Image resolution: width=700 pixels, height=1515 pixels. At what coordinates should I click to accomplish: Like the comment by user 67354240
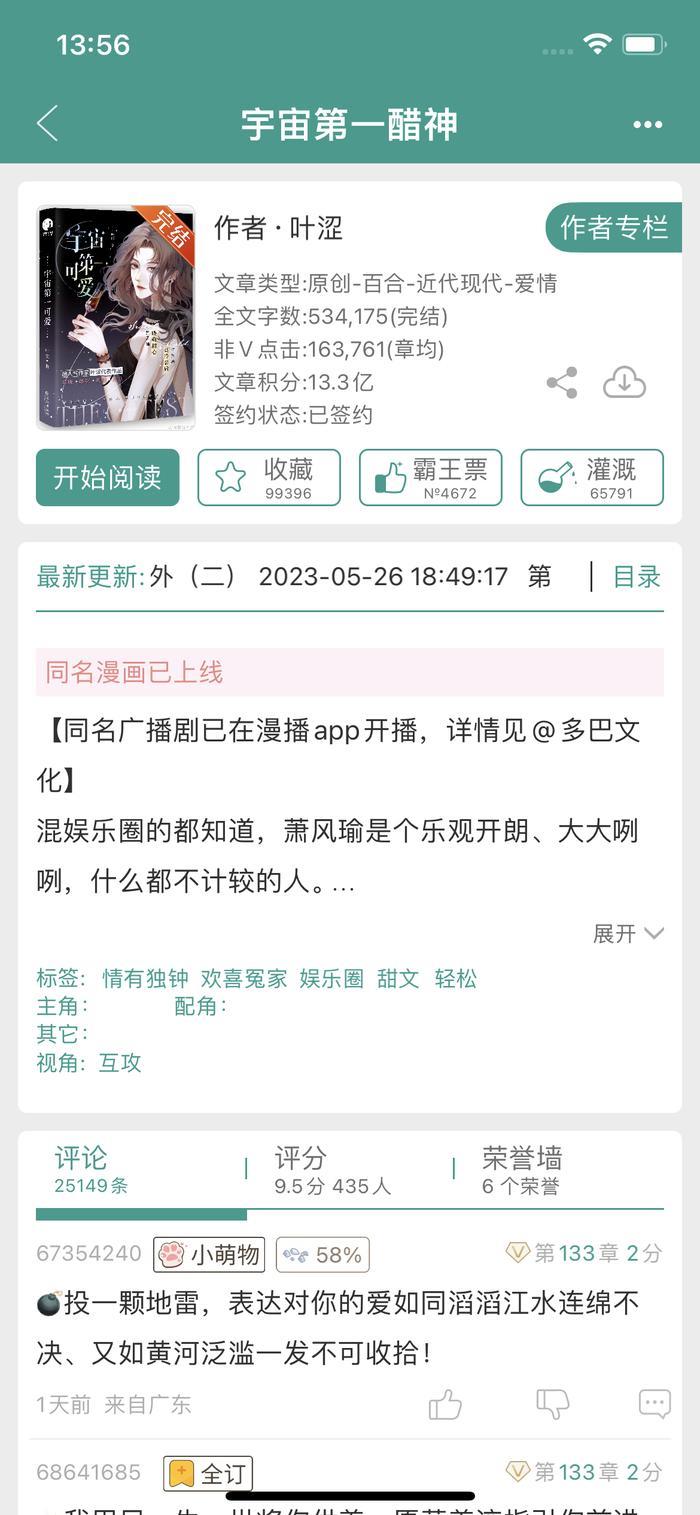point(445,1405)
